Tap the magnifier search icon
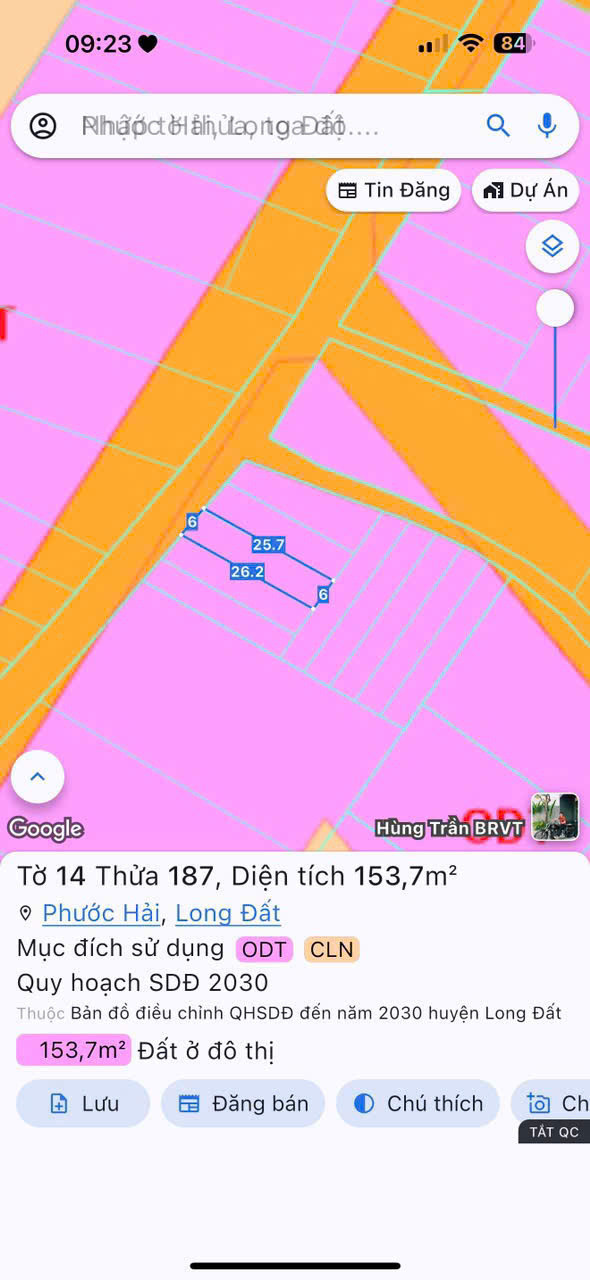Screen dimensions: 590x1280 tap(498, 126)
